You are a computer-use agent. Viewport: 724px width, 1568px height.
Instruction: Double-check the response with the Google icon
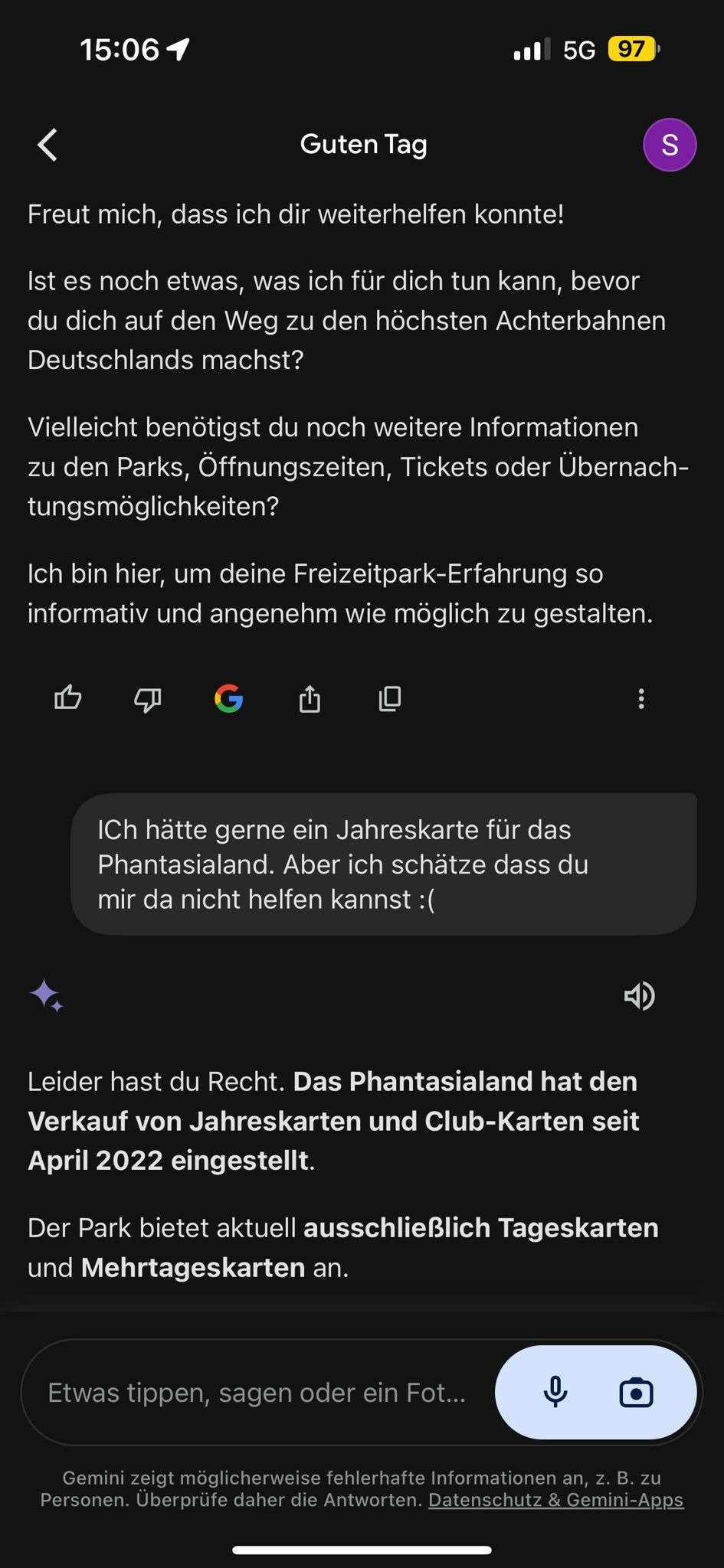coord(229,698)
